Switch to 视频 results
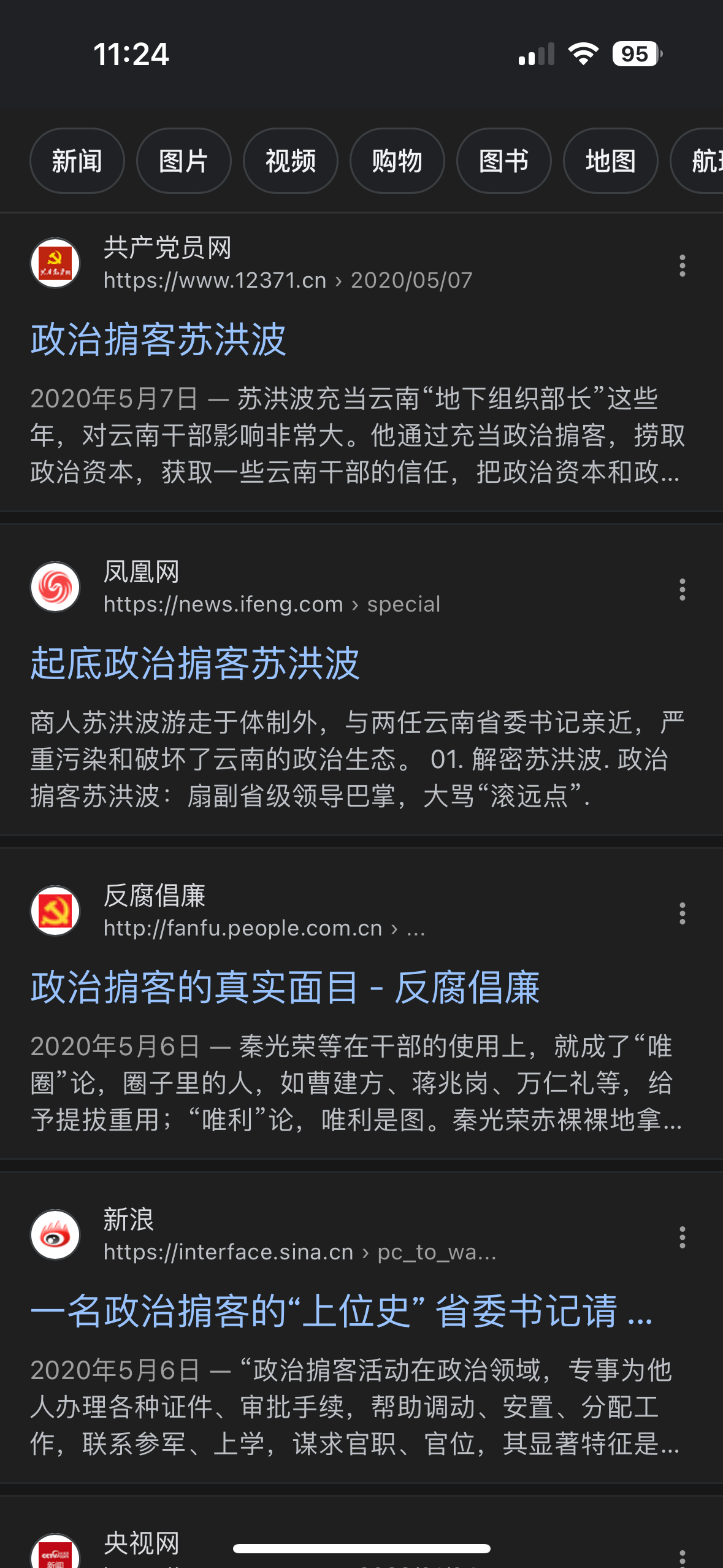Viewport: 723px width, 1568px height. [x=291, y=161]
